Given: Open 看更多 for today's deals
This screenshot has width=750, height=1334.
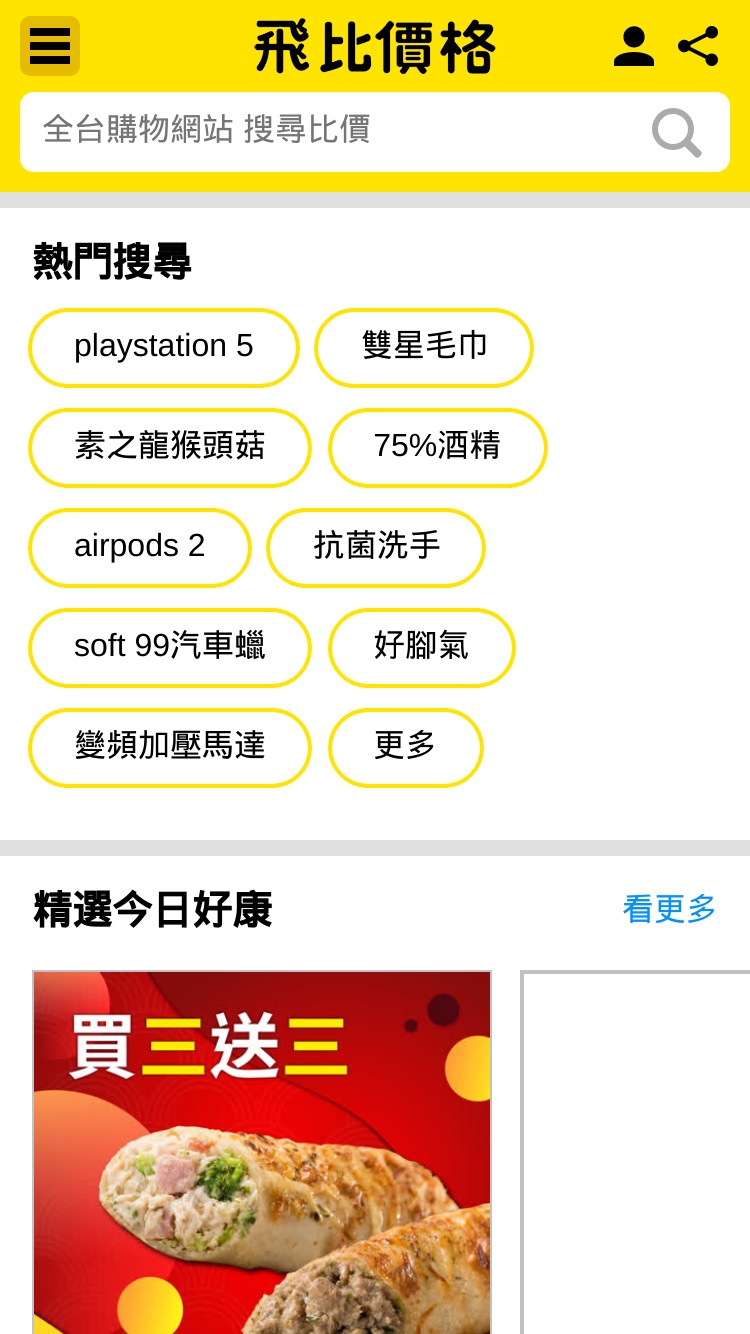Looking at the screenshot, I should tap(669, 909).
